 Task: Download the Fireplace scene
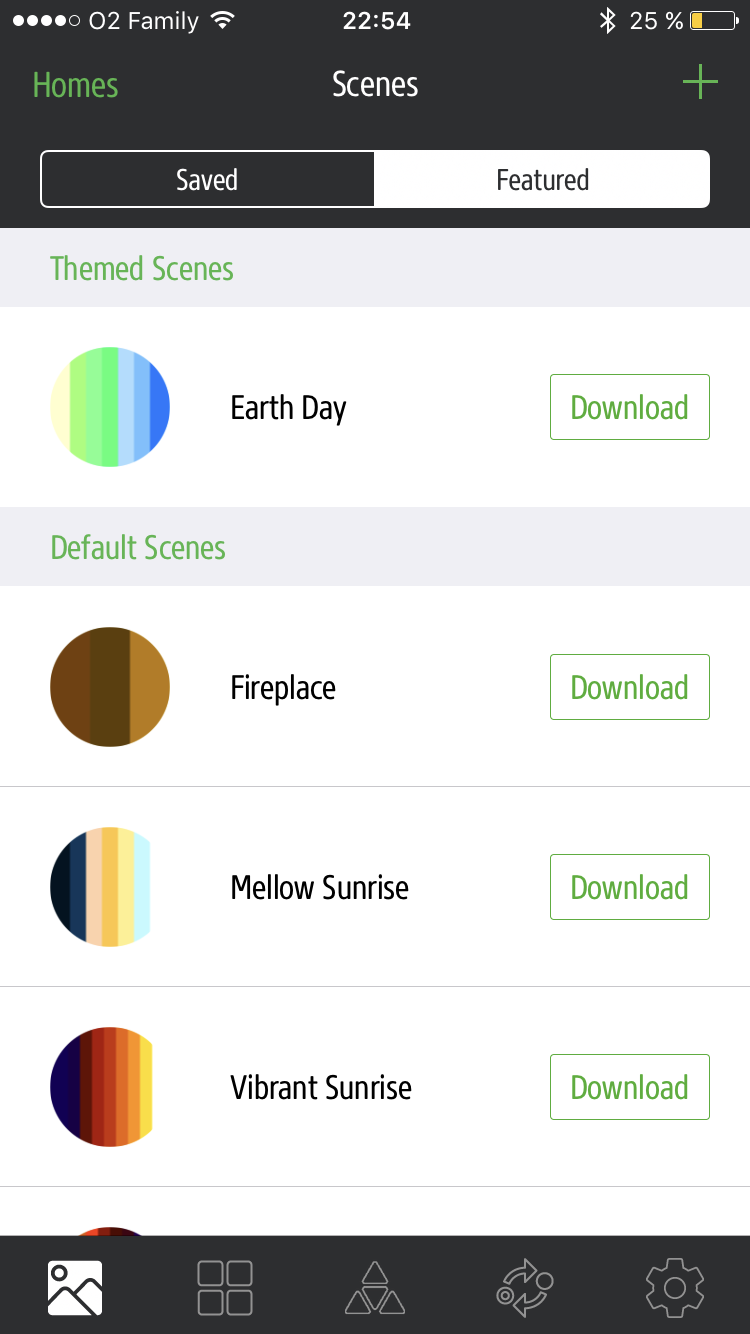[629, 687]
